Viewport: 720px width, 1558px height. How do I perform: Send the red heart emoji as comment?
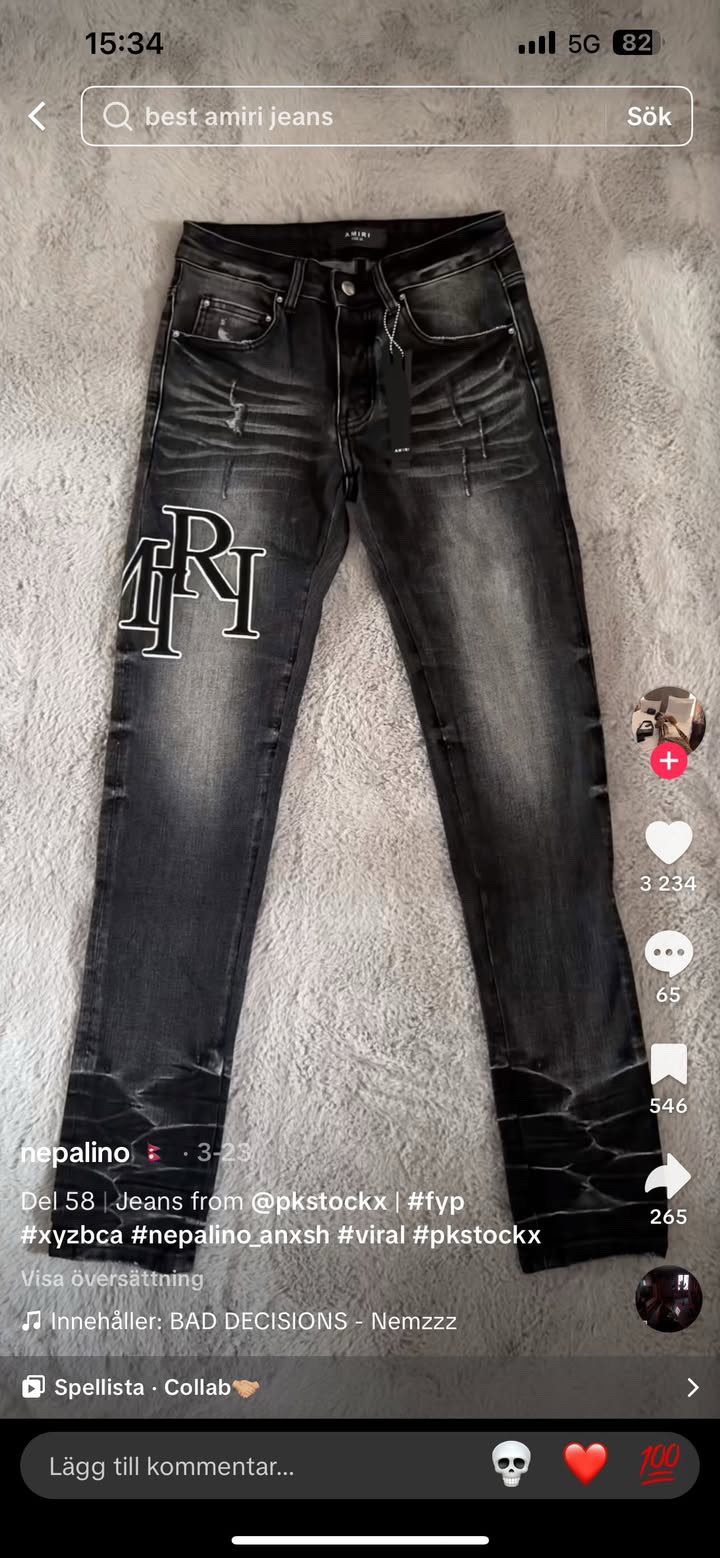click(585, 1465)
